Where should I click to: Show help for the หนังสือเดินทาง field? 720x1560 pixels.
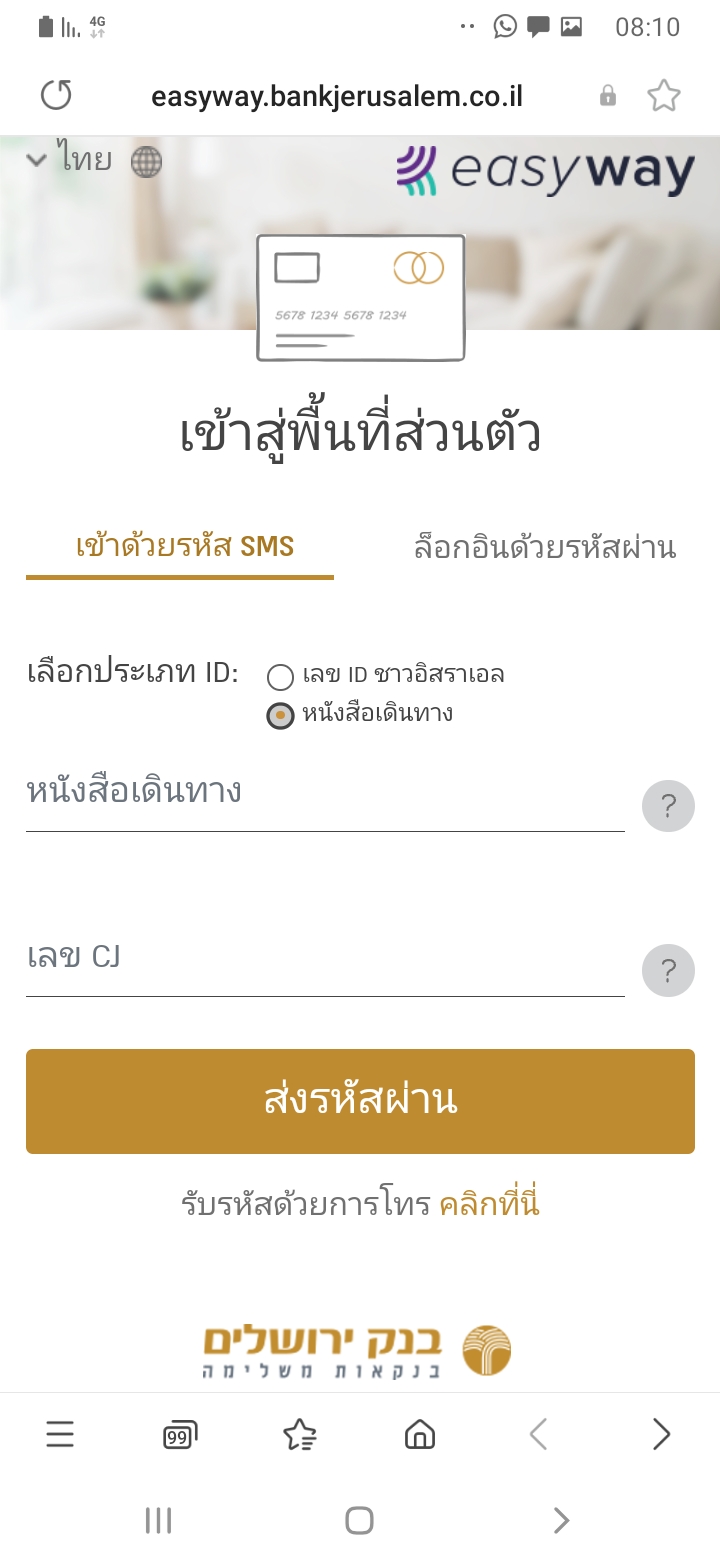click(668, 806)
